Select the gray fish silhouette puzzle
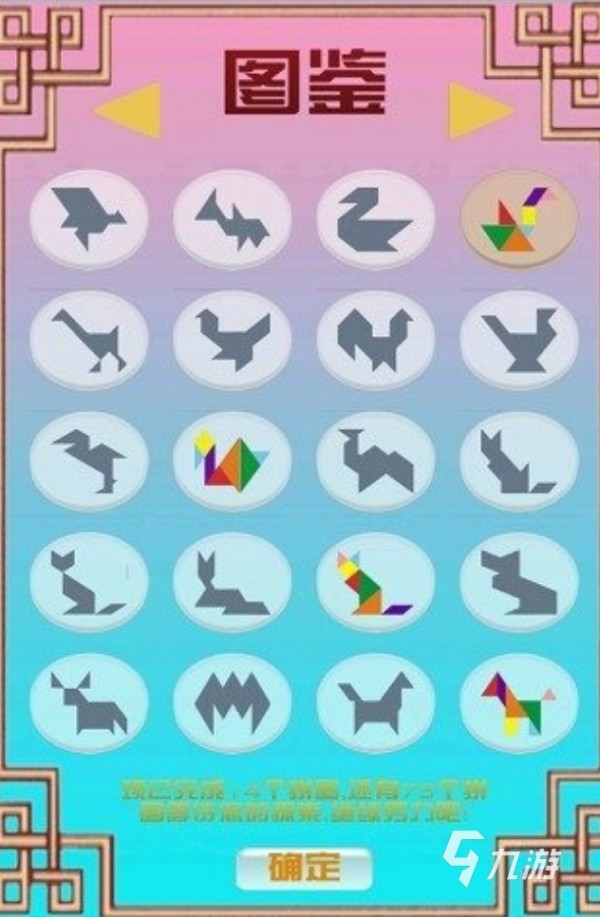 tap(232, 219)
